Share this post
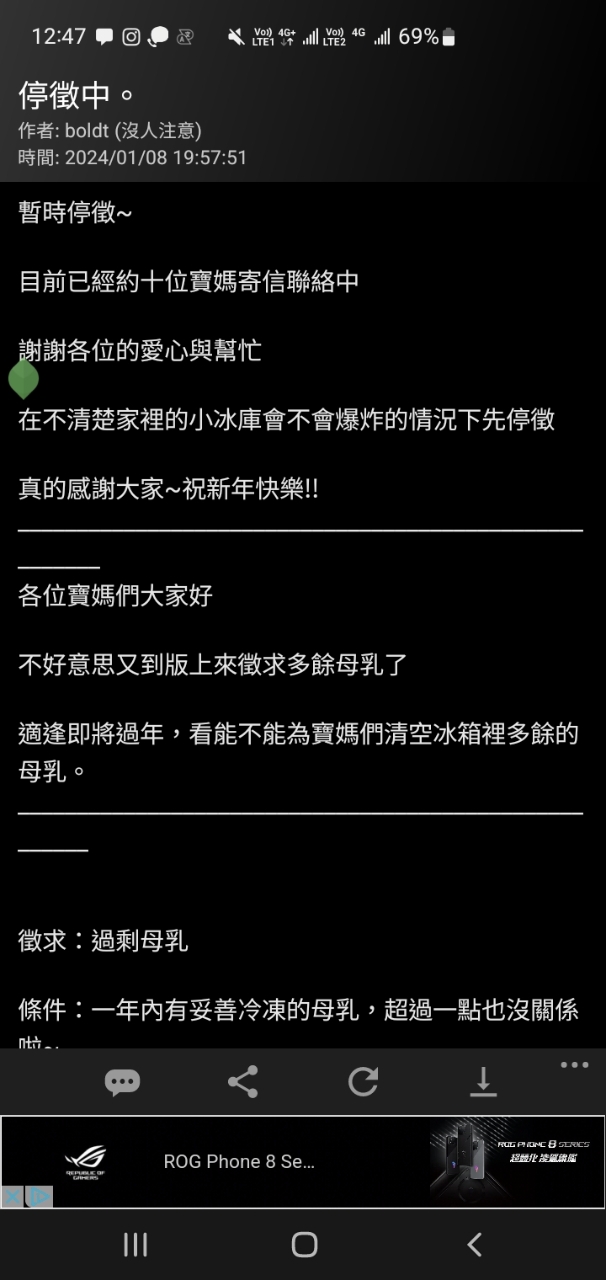606x1280 pixels. [x=243, y=1081]
